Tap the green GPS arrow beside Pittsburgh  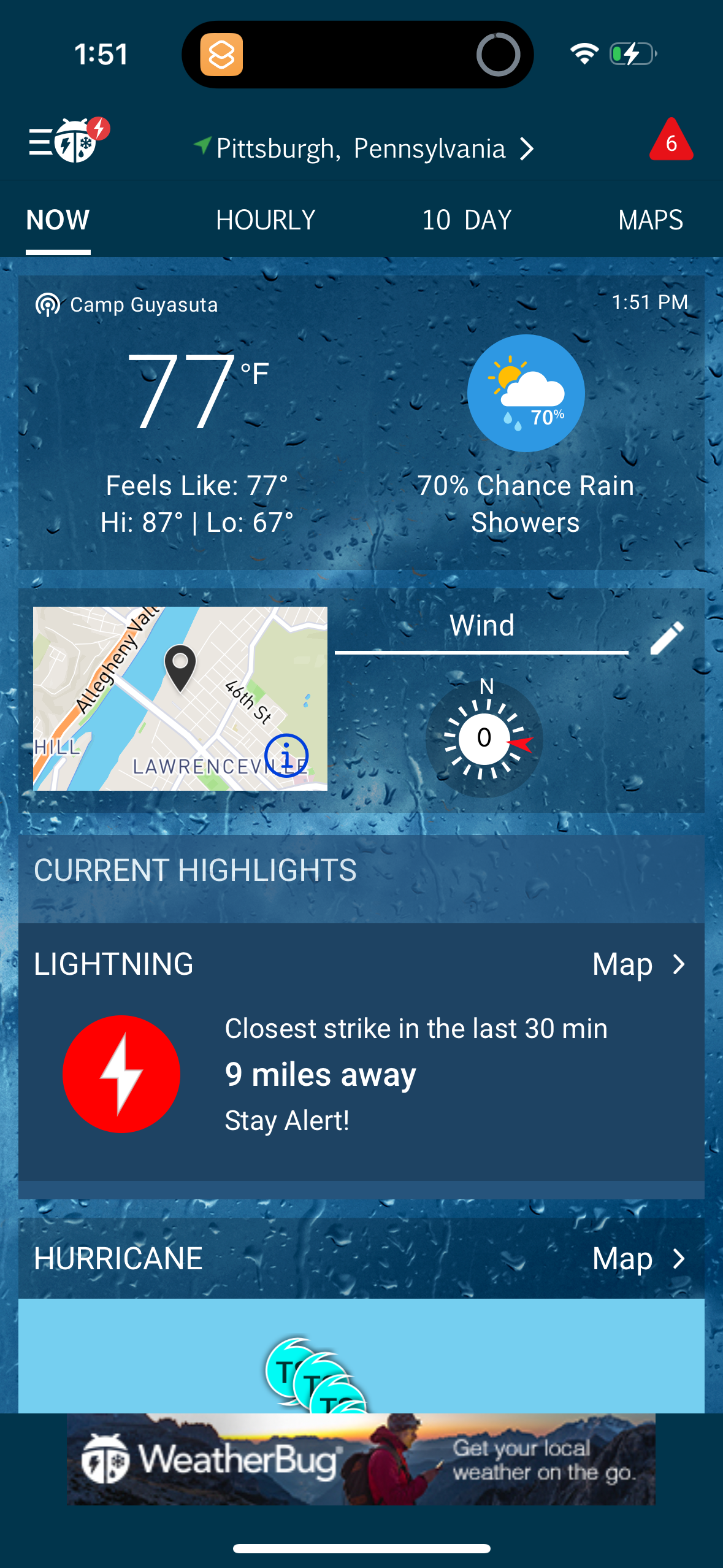tap(203, 146)
